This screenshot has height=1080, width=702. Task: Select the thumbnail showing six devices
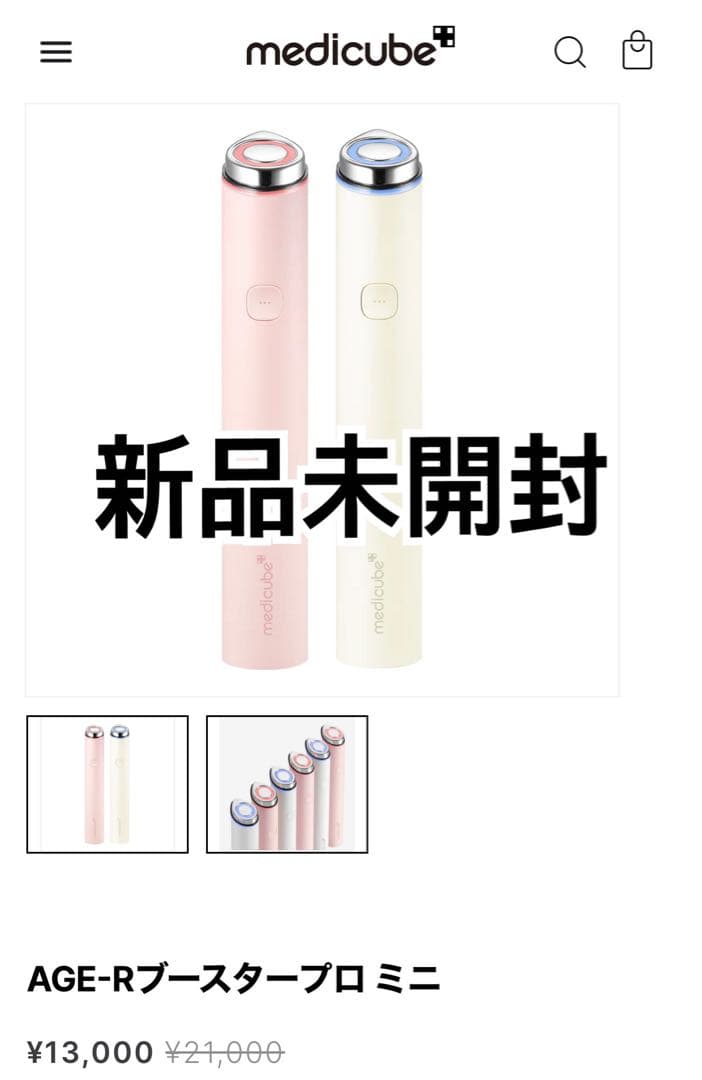click(287, 784)
